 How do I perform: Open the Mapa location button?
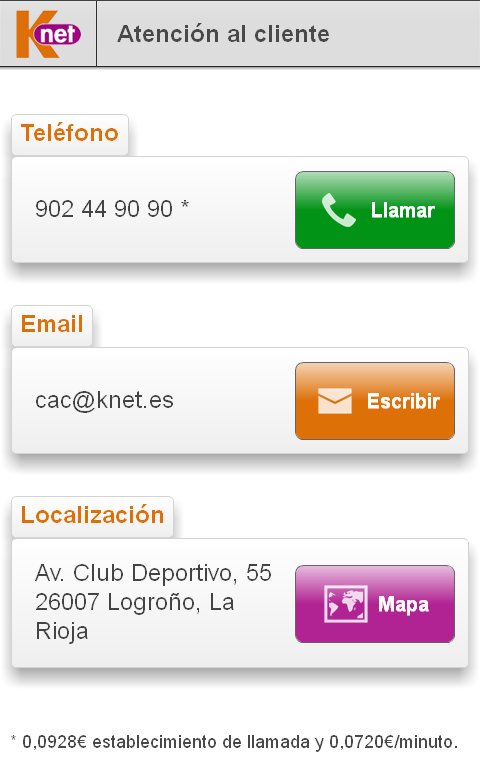pos(375,604)
